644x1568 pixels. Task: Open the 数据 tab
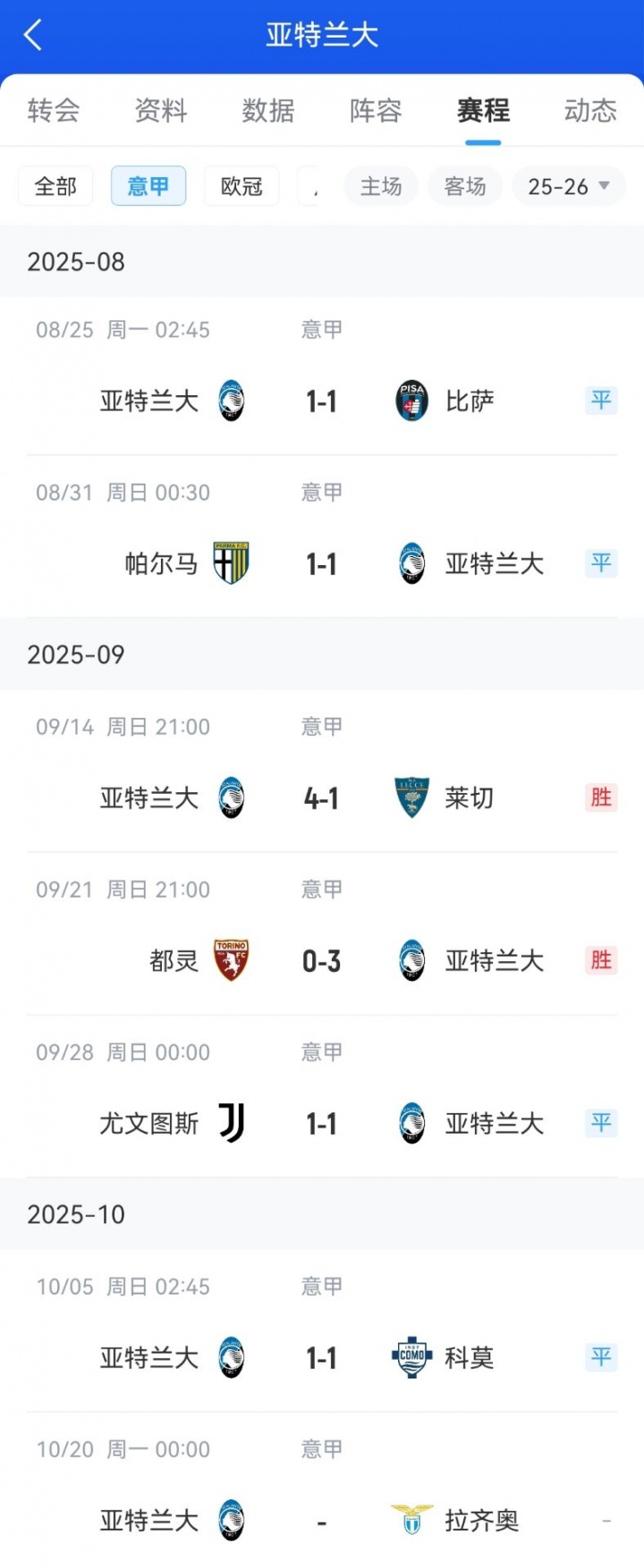click(268, 111)
